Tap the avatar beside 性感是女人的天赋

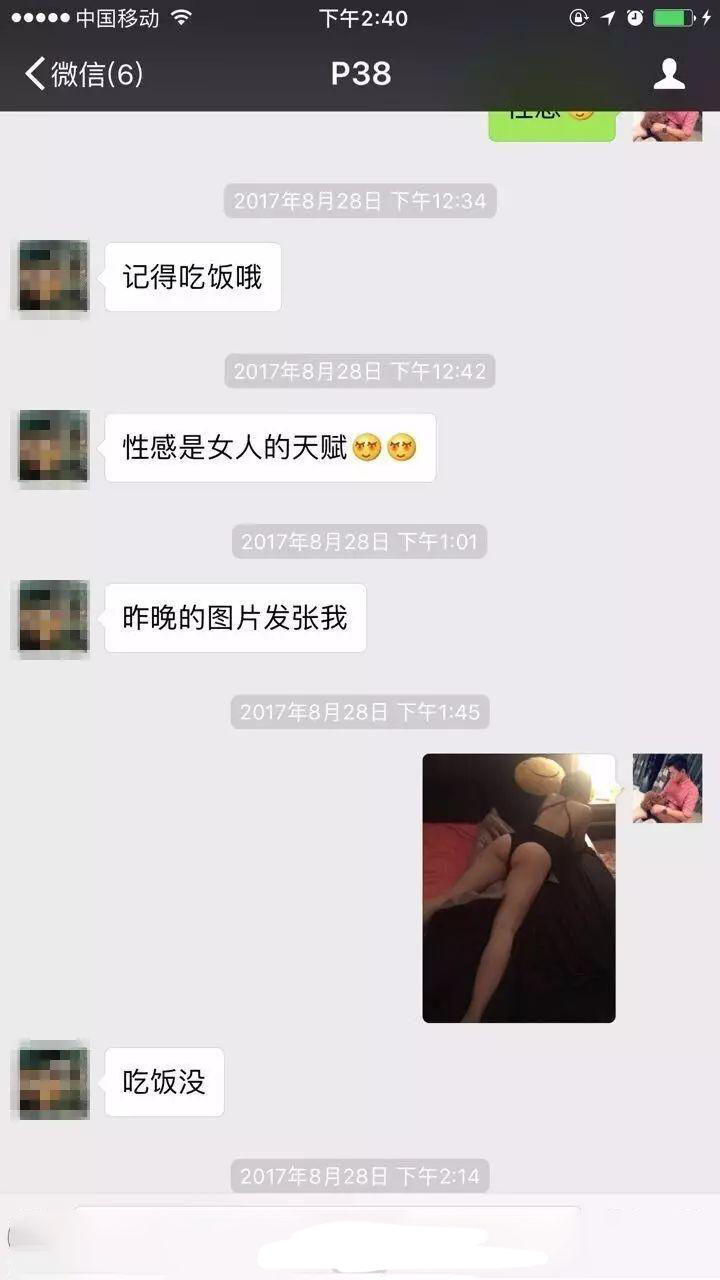54,447
